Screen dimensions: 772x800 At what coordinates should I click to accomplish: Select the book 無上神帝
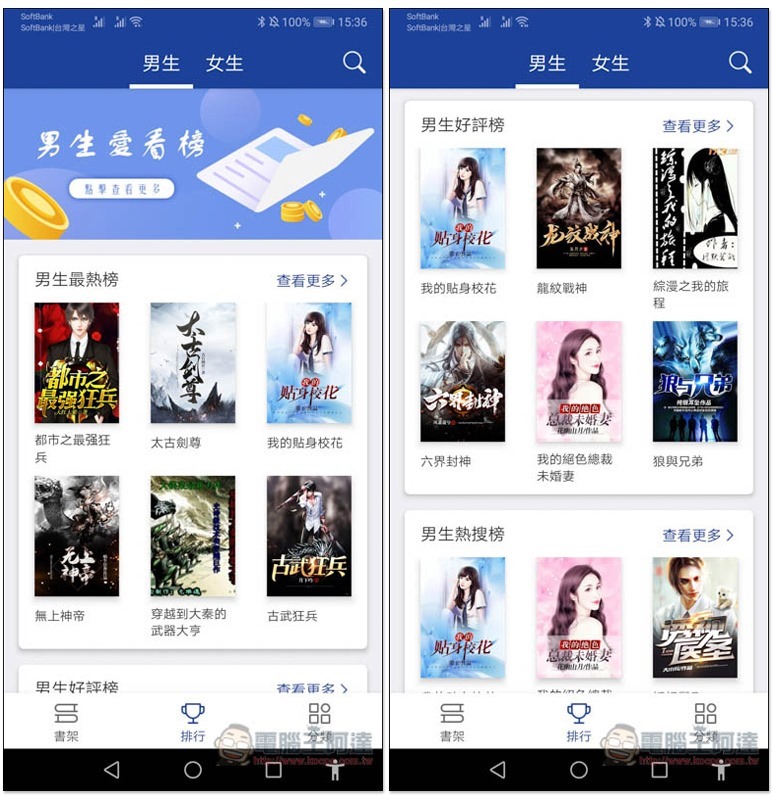point(77,536)
